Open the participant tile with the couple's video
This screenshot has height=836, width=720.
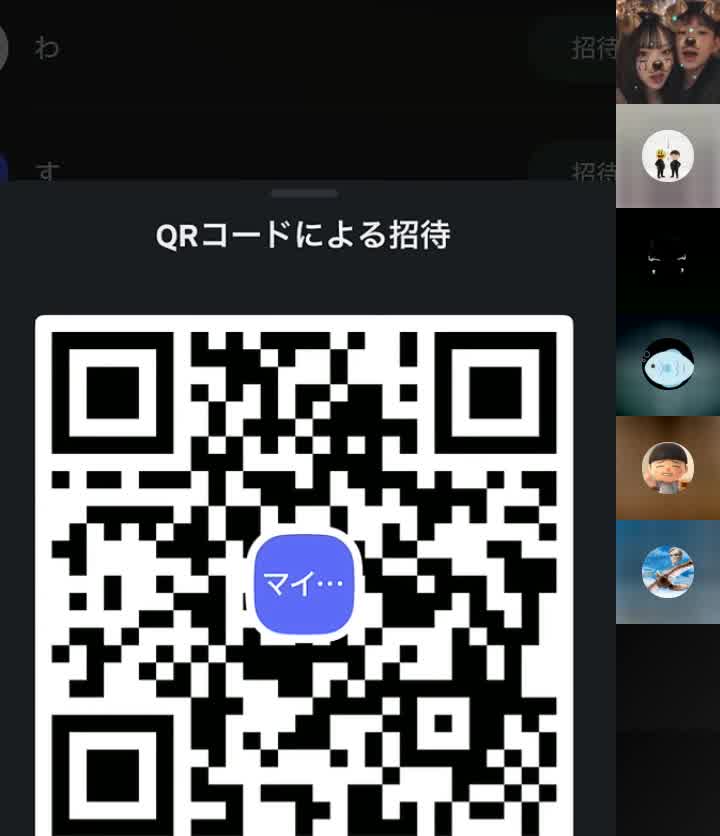[668, 52]
